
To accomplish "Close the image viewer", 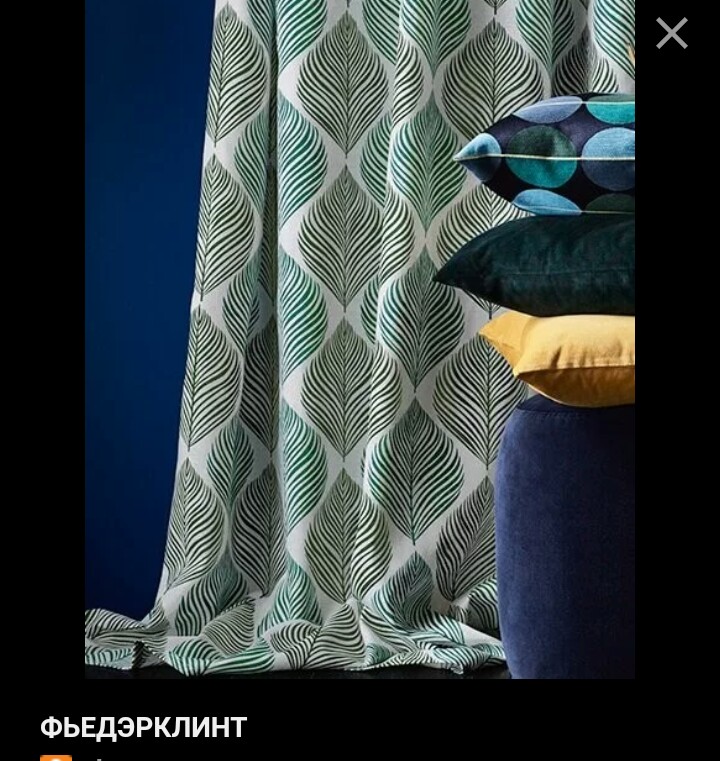I will 671,33.
